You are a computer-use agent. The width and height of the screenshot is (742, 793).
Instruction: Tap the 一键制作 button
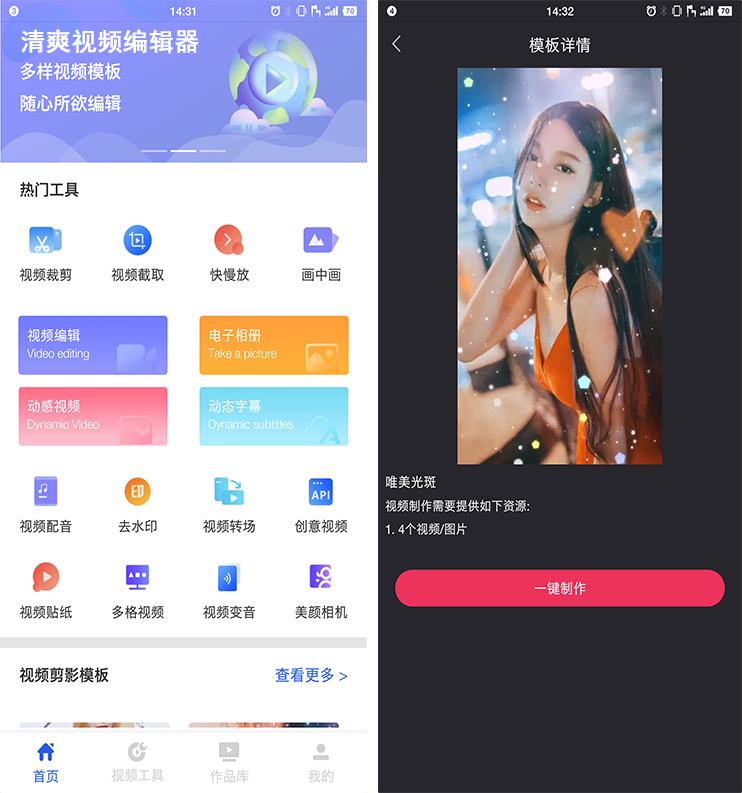[x=559, y=588]
